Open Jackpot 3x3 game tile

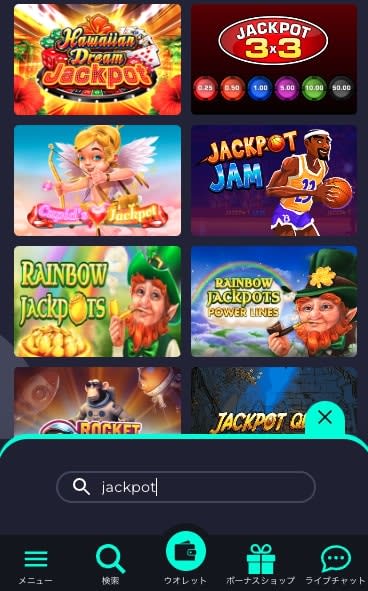coord(274,59)
